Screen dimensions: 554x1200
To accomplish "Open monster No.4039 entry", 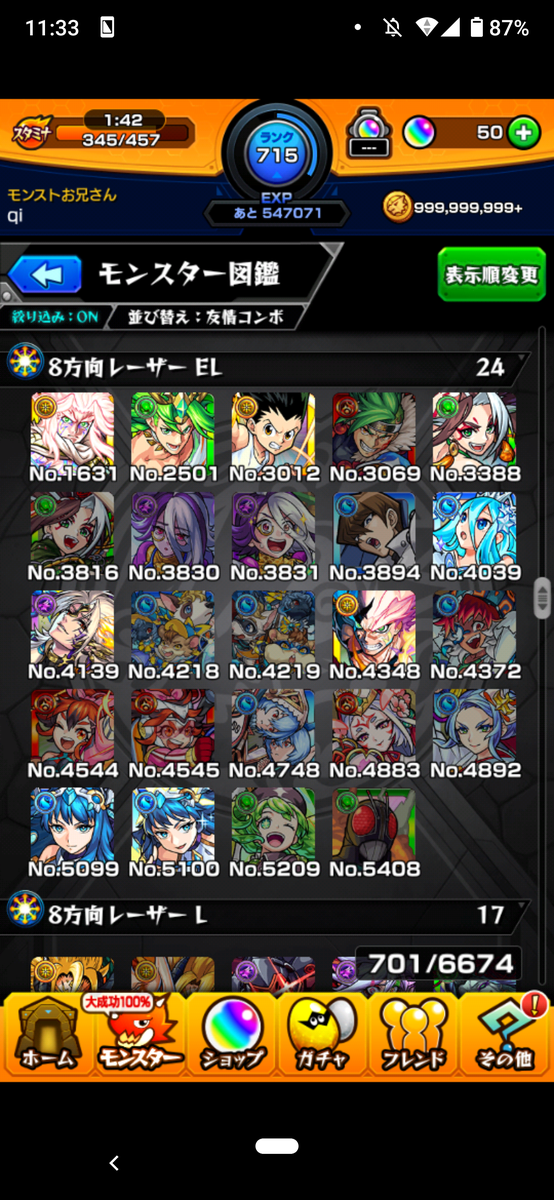I will [475, 536].
